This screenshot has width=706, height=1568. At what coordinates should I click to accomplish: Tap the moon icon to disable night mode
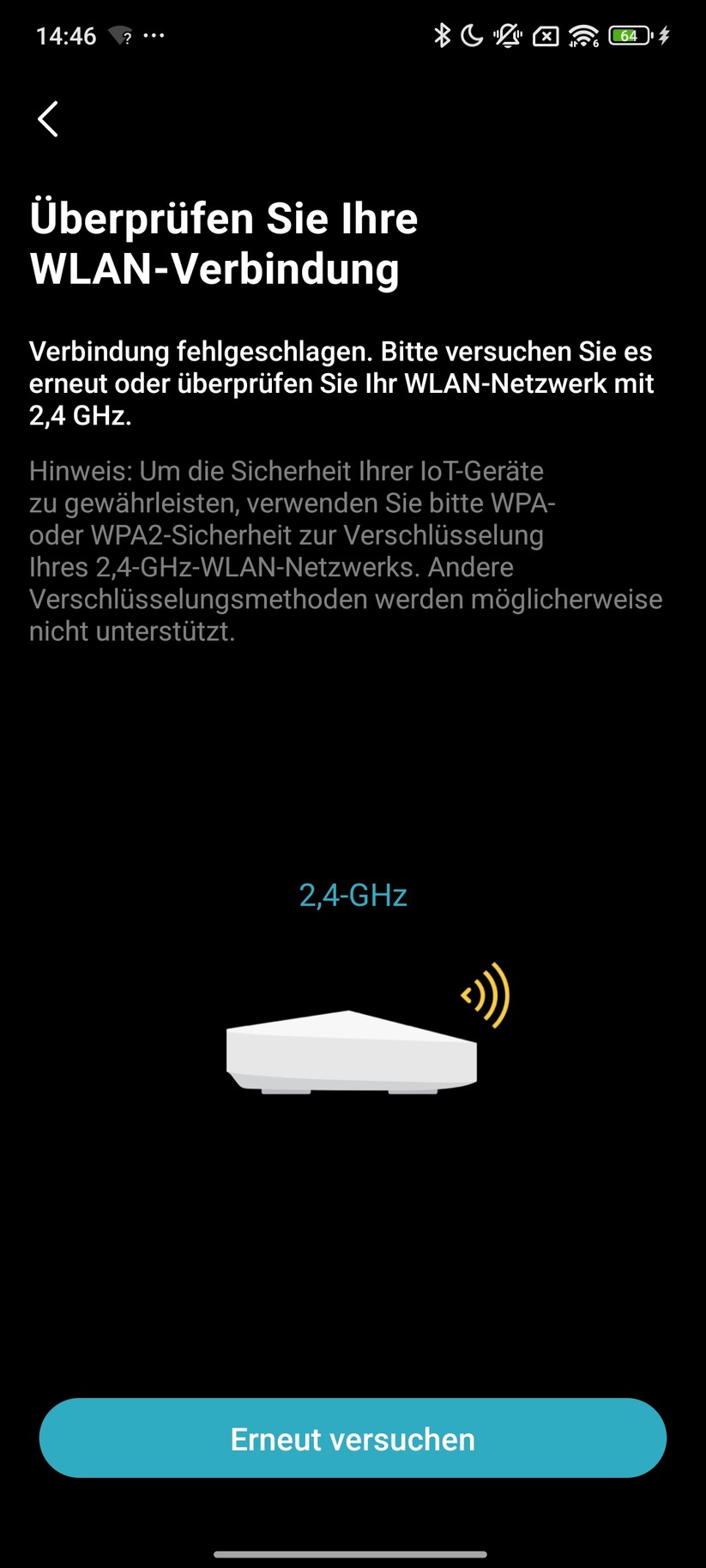click(473, 35)
